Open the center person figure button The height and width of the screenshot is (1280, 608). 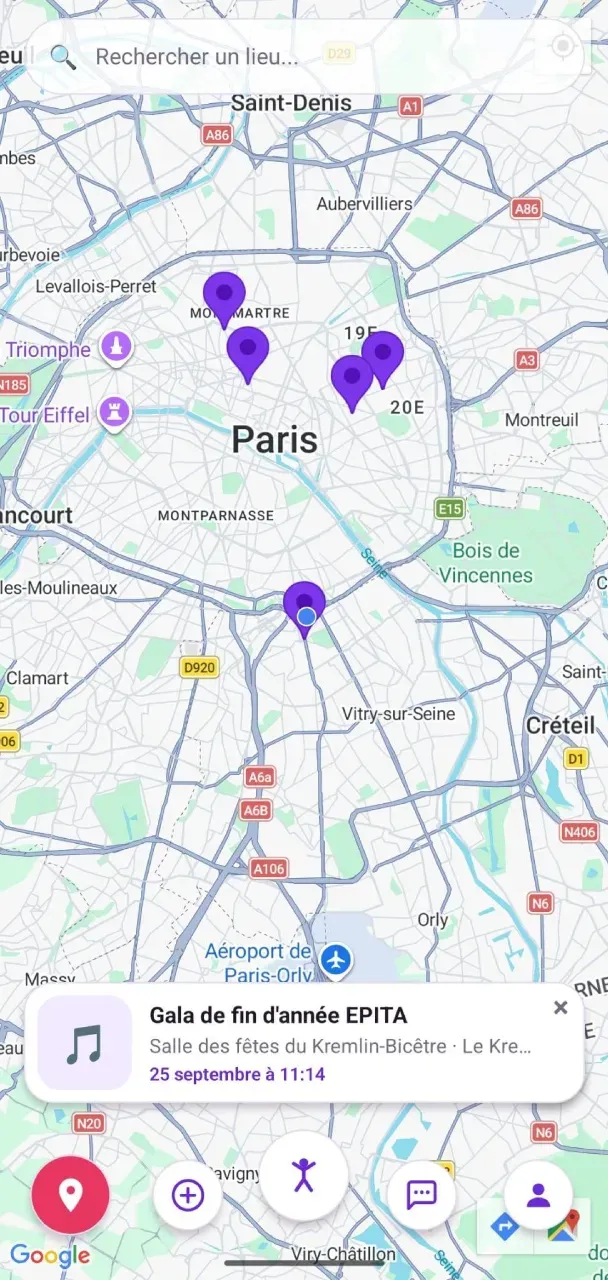tap(304, 1175)
